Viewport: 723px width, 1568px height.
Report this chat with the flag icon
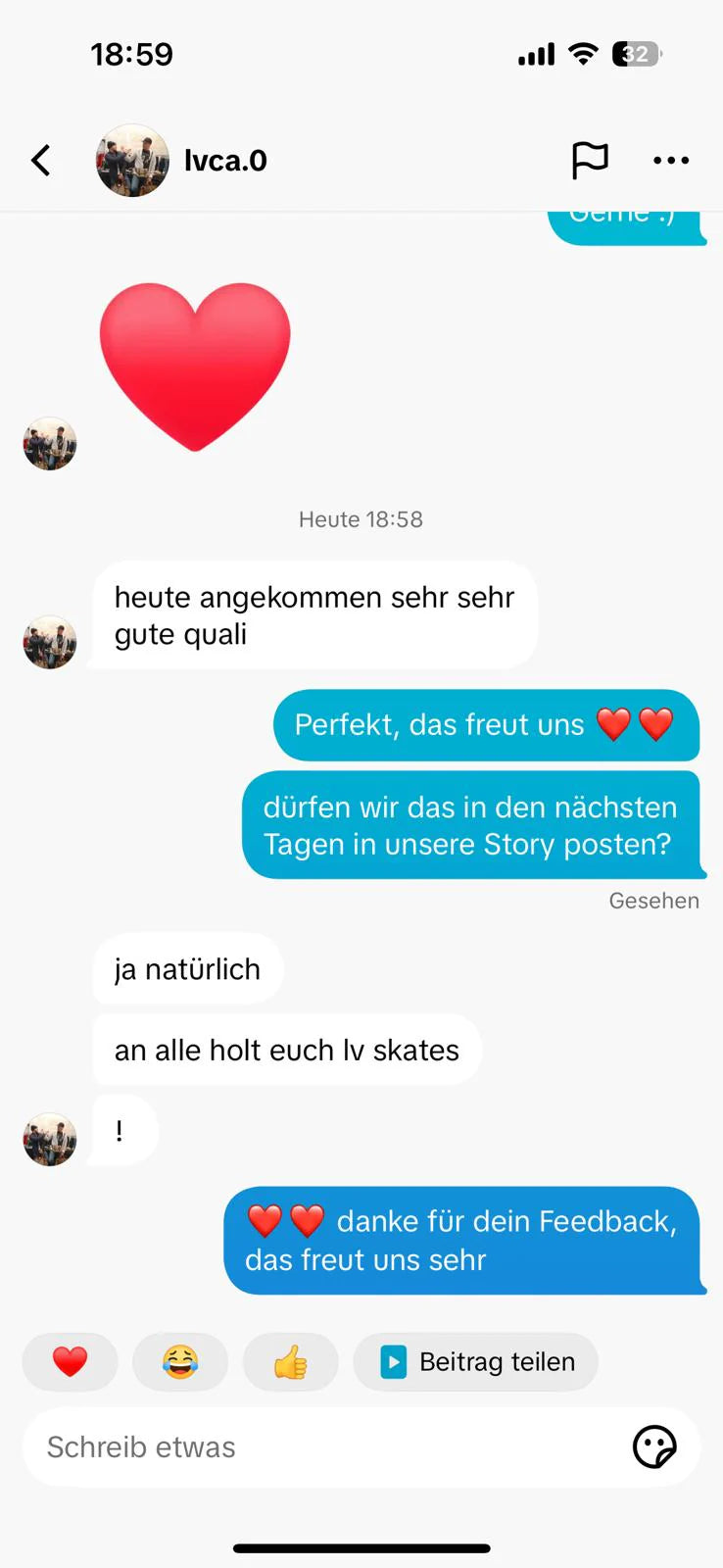[x=590, y=160]
